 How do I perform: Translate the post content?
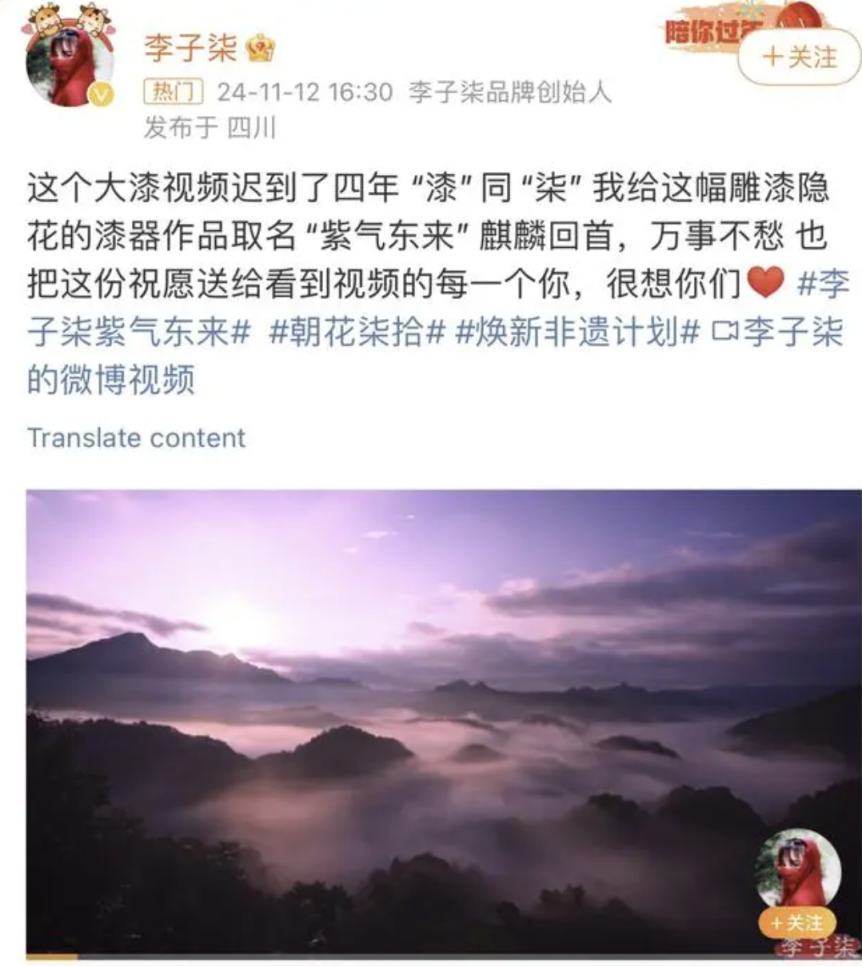136,438
